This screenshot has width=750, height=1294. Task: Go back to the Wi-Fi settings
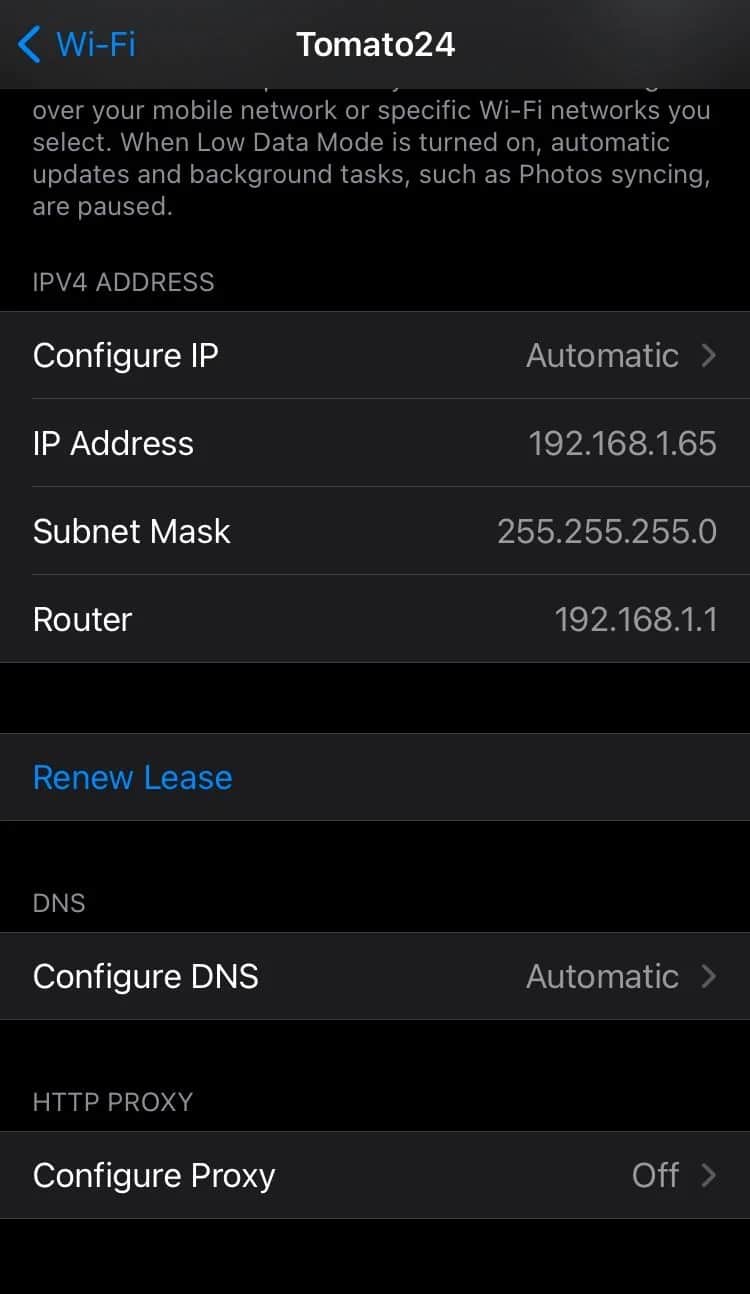[x=76, y=44]
